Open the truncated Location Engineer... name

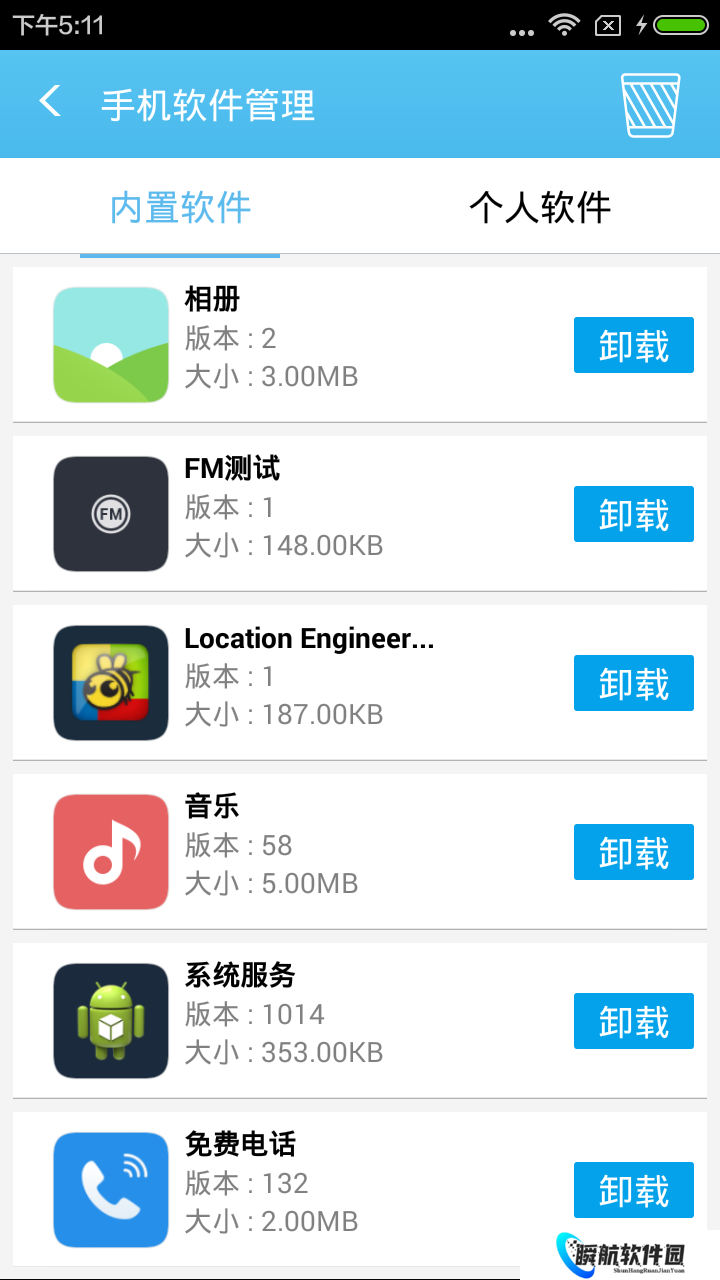(x=308, y=638)
